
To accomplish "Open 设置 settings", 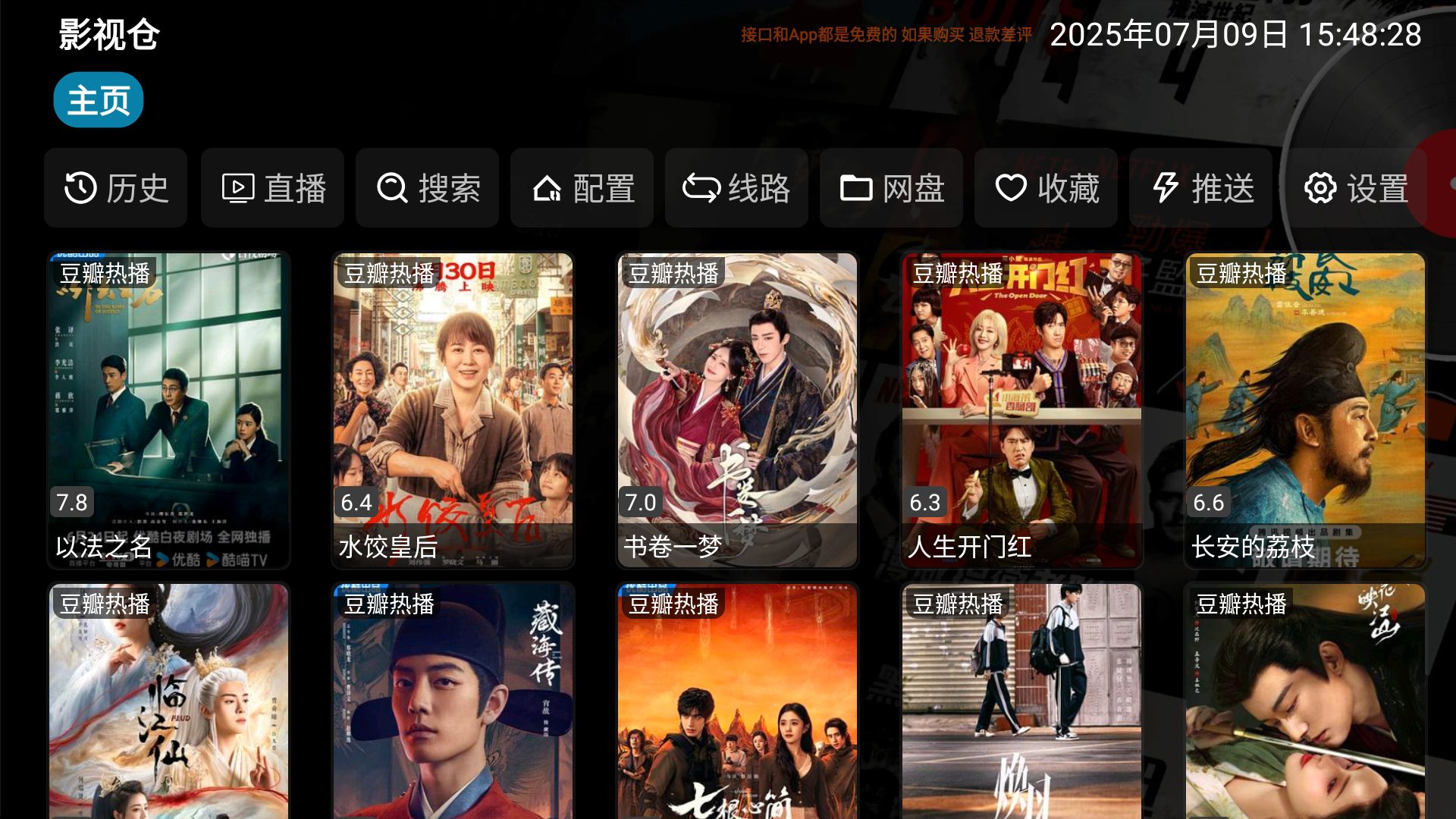I will (x=1354, y=188).
